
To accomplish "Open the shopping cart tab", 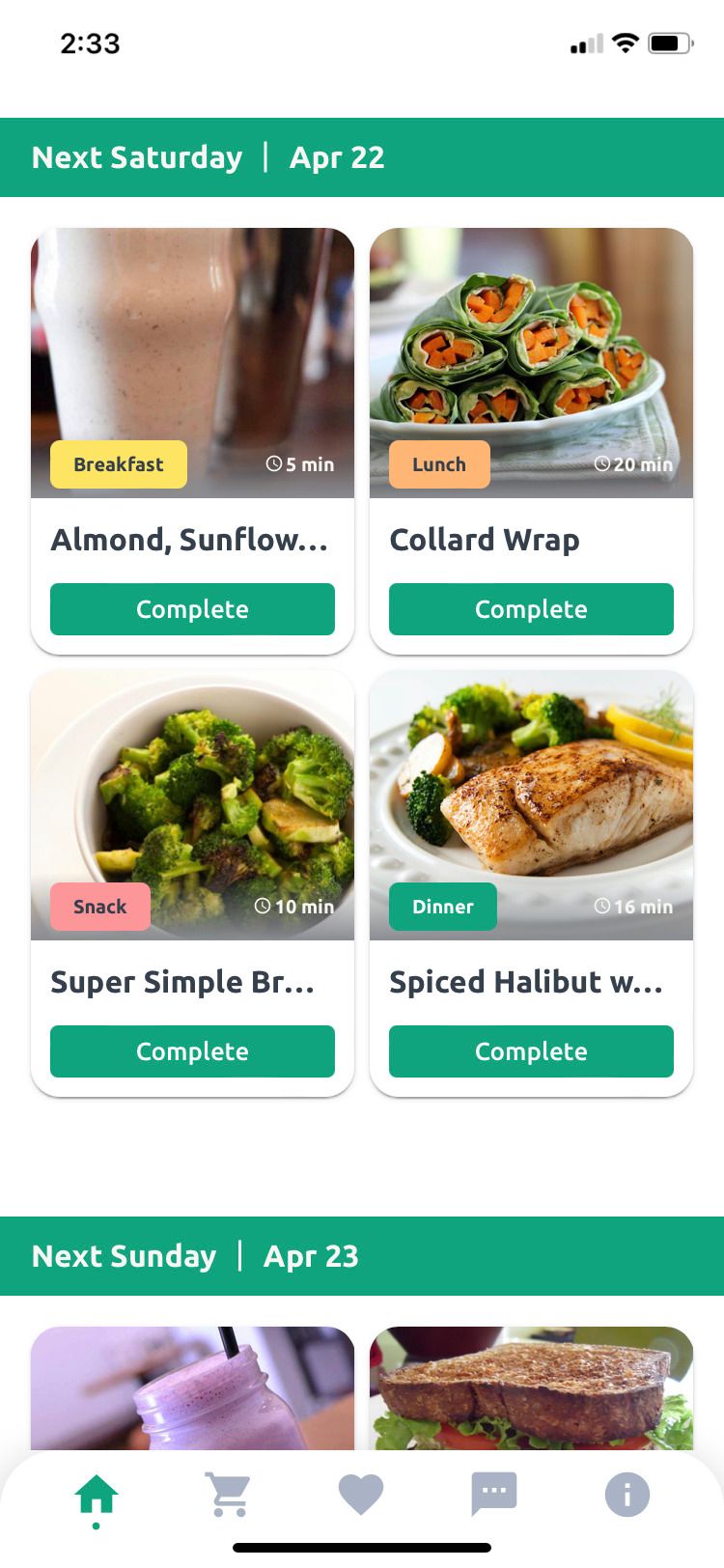I will pos(229,1496).
